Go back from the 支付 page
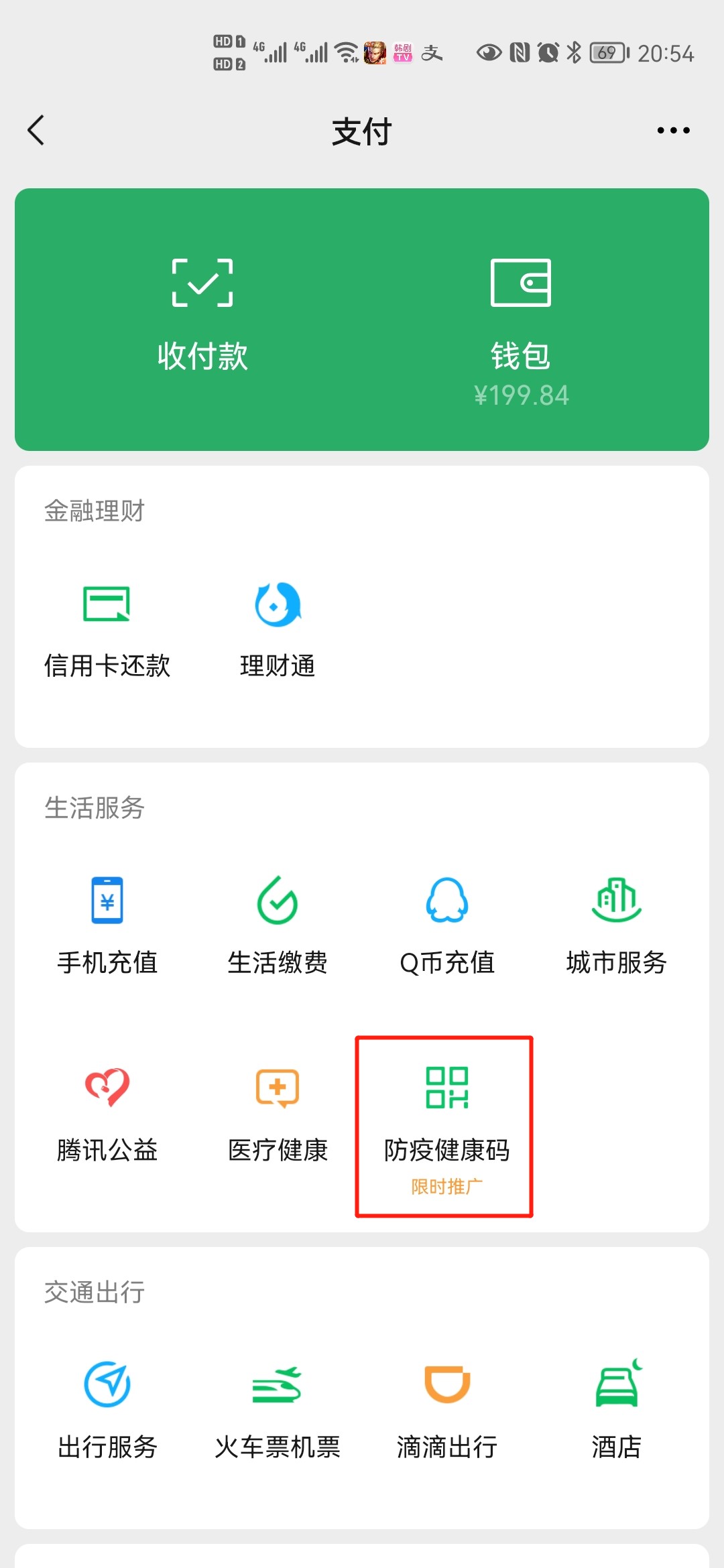 point(36,130)
